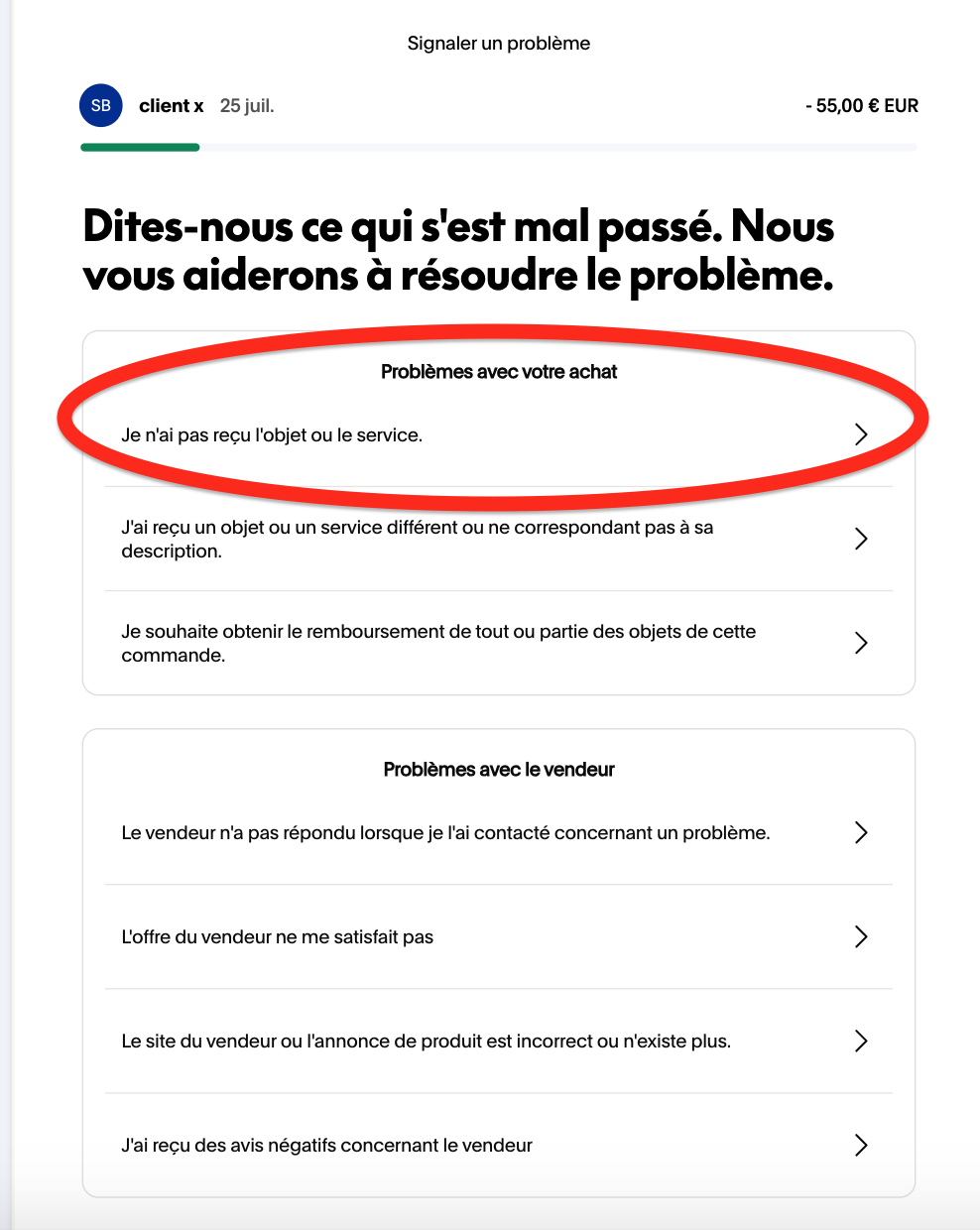Screen dimensions: 980x1230
Task: Click the "Signaler un problème" page title
Action: (x=497, y=44)
